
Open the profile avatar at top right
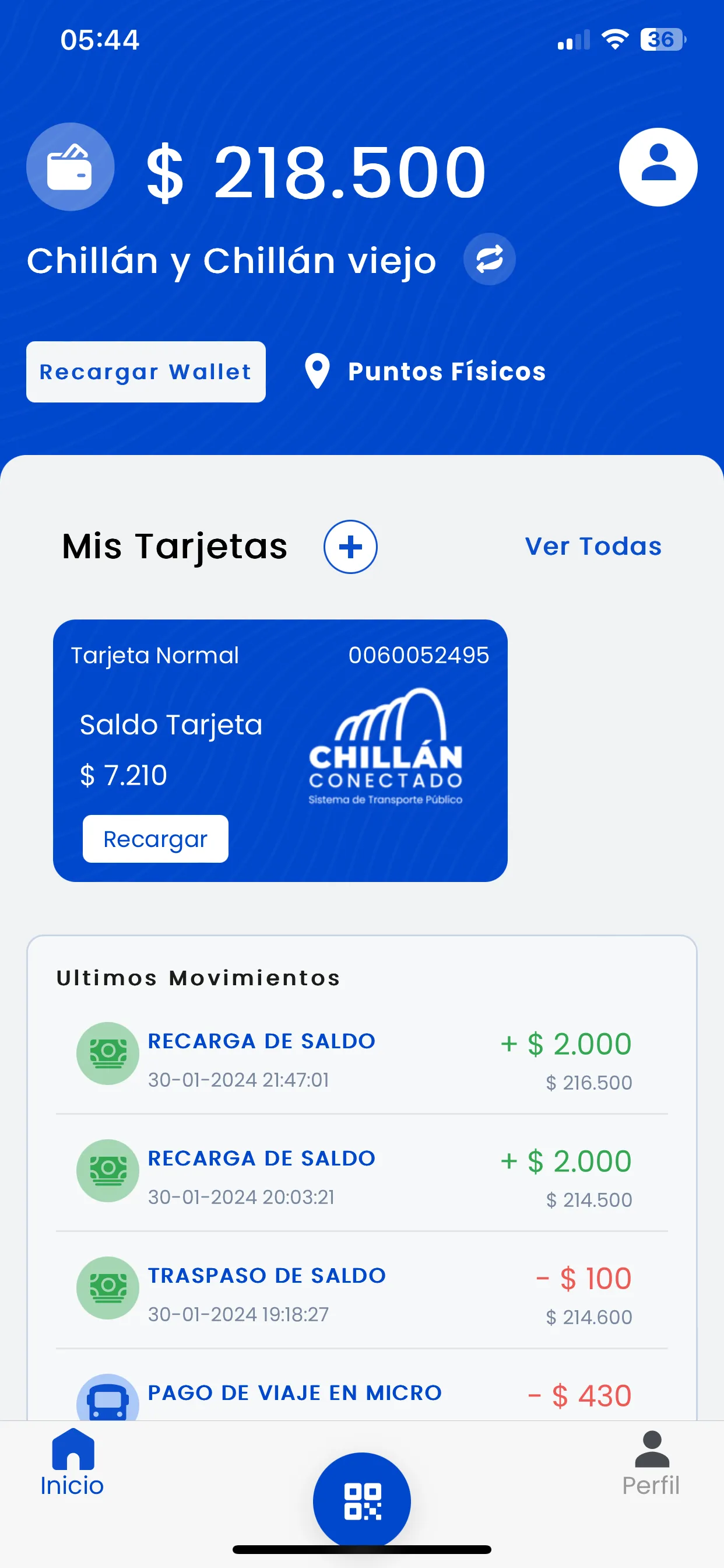click(x=659, y=166)
